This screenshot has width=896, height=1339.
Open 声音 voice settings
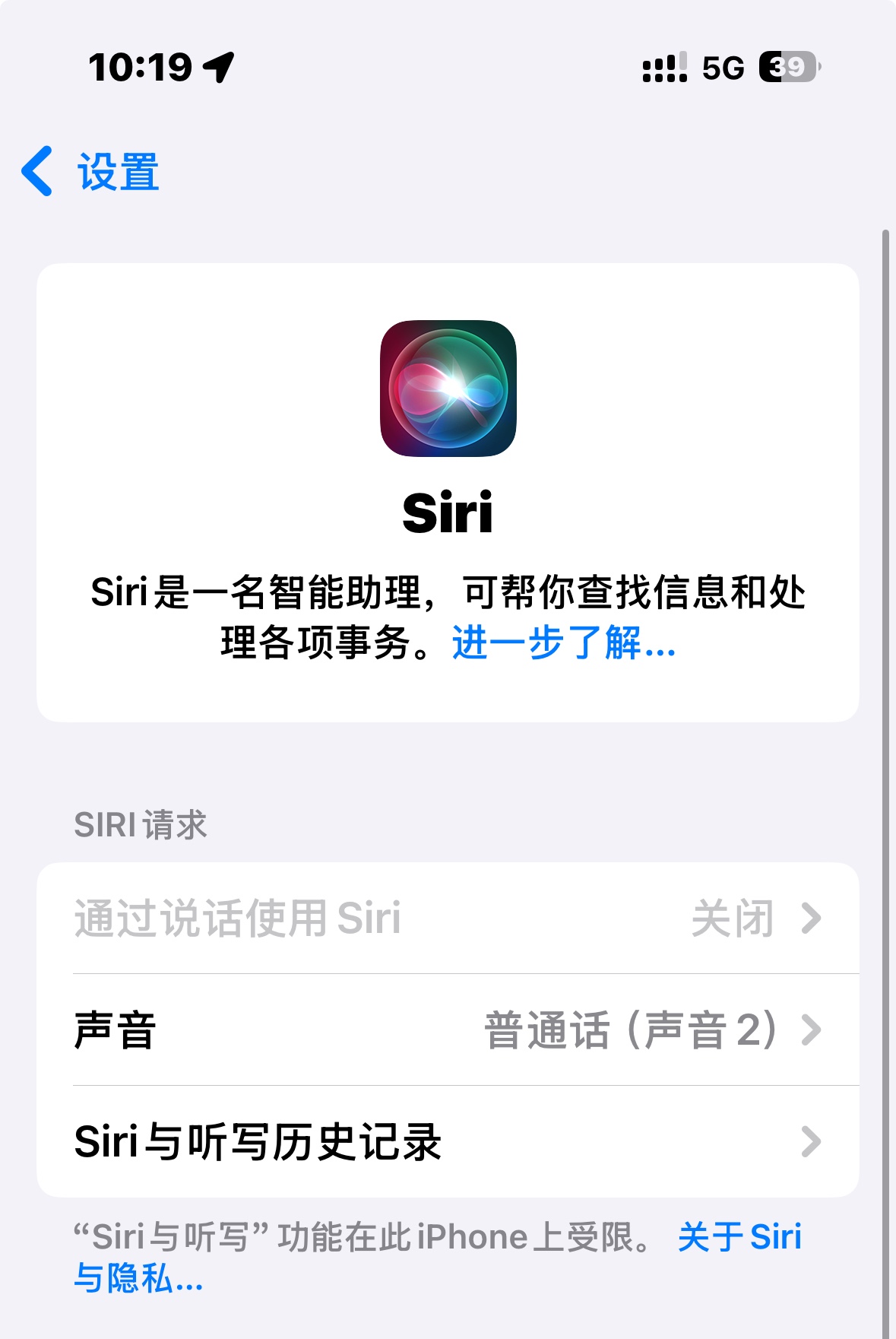[x=448, y=1030]
